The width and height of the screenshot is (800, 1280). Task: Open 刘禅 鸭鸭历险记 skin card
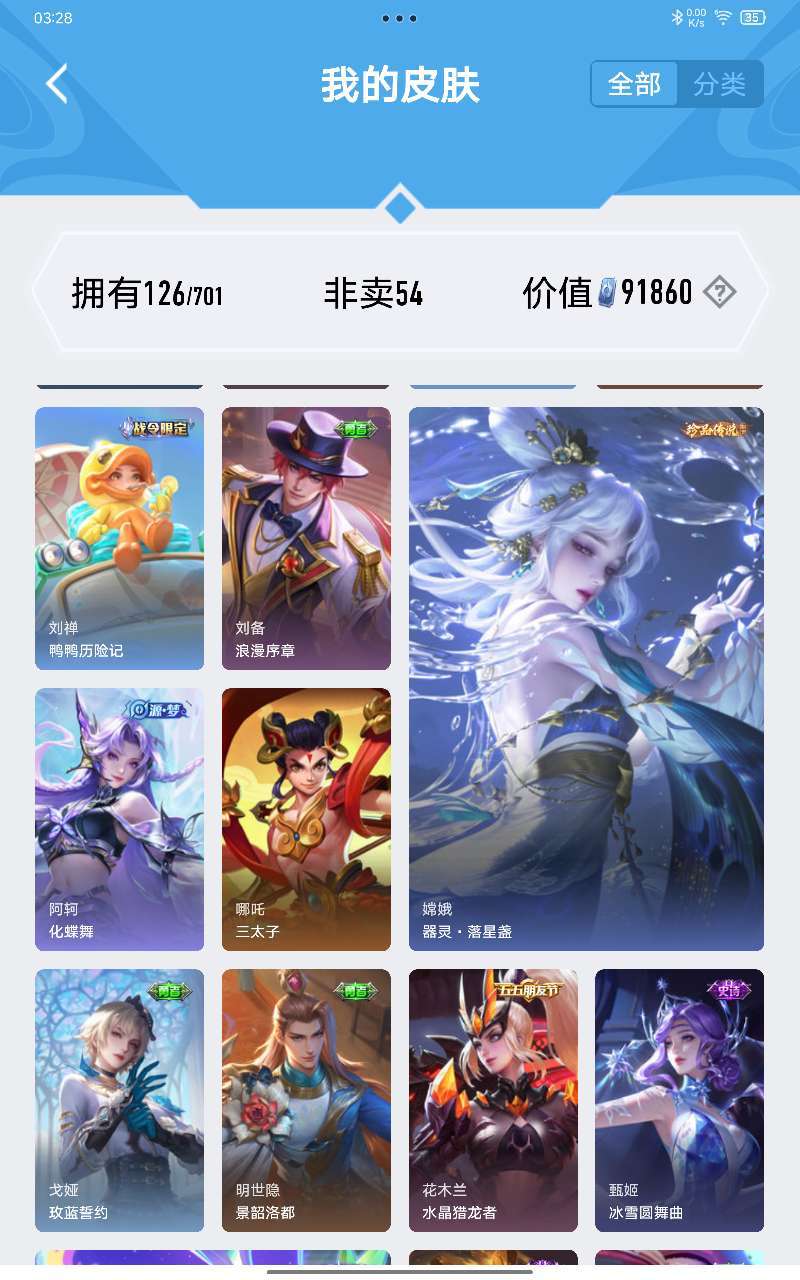(119, 538)
